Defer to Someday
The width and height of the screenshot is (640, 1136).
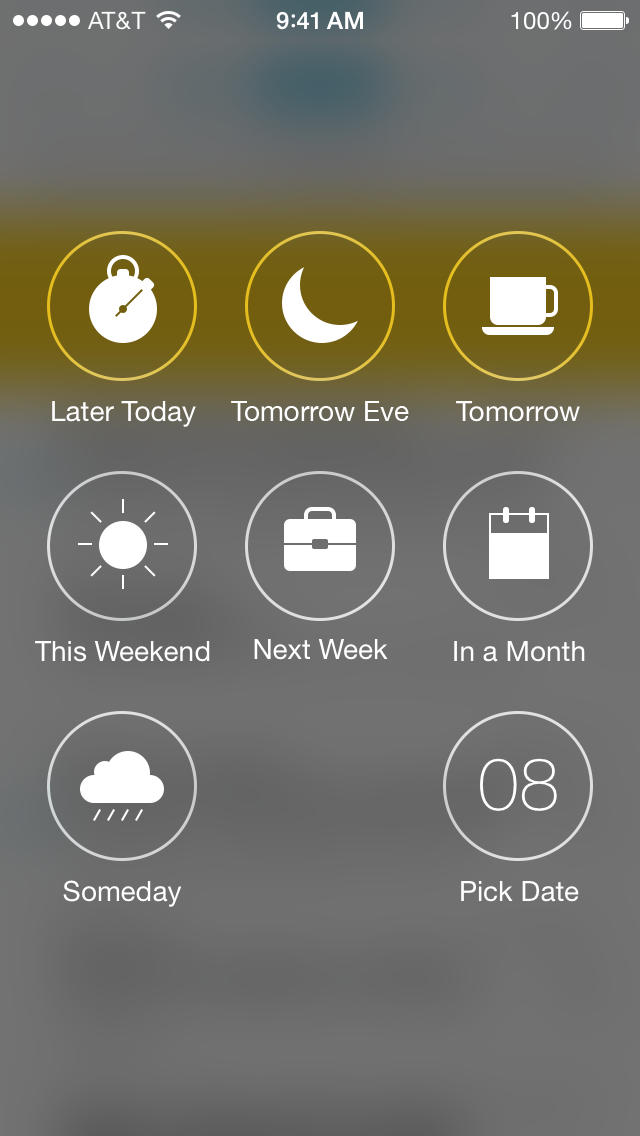122,786
